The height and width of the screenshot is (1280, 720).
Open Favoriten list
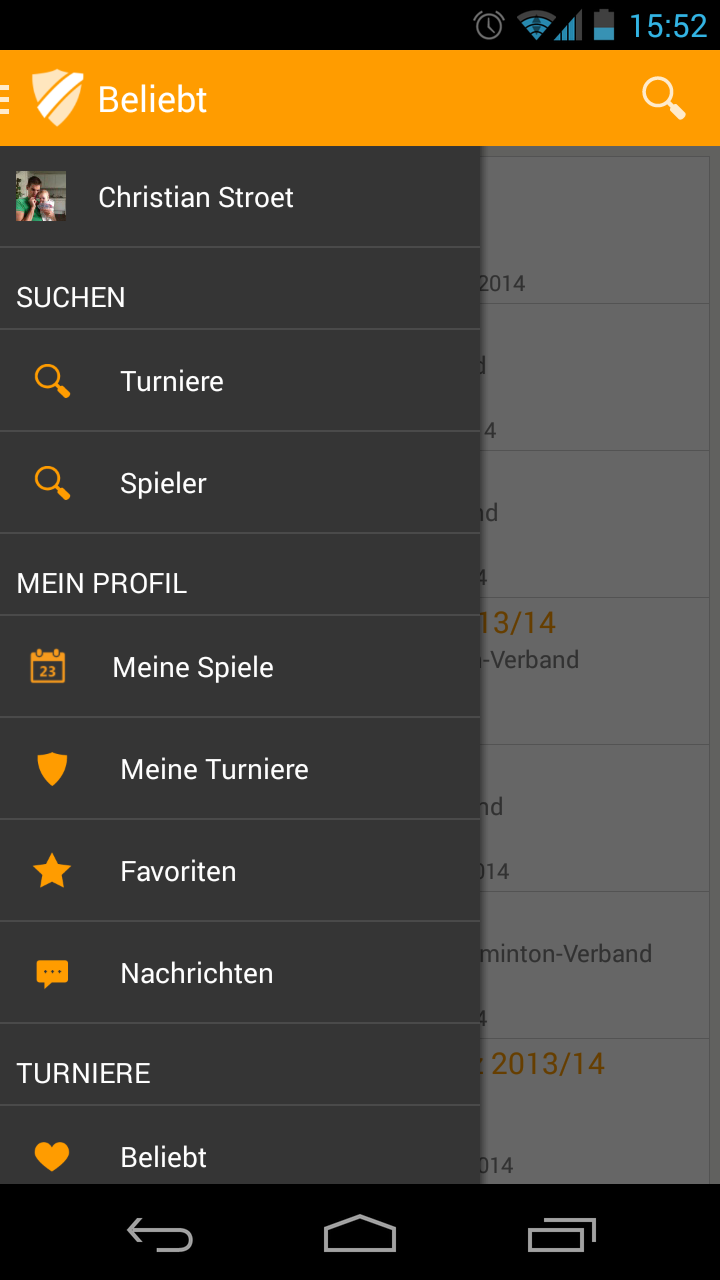[x=178, y=871]
